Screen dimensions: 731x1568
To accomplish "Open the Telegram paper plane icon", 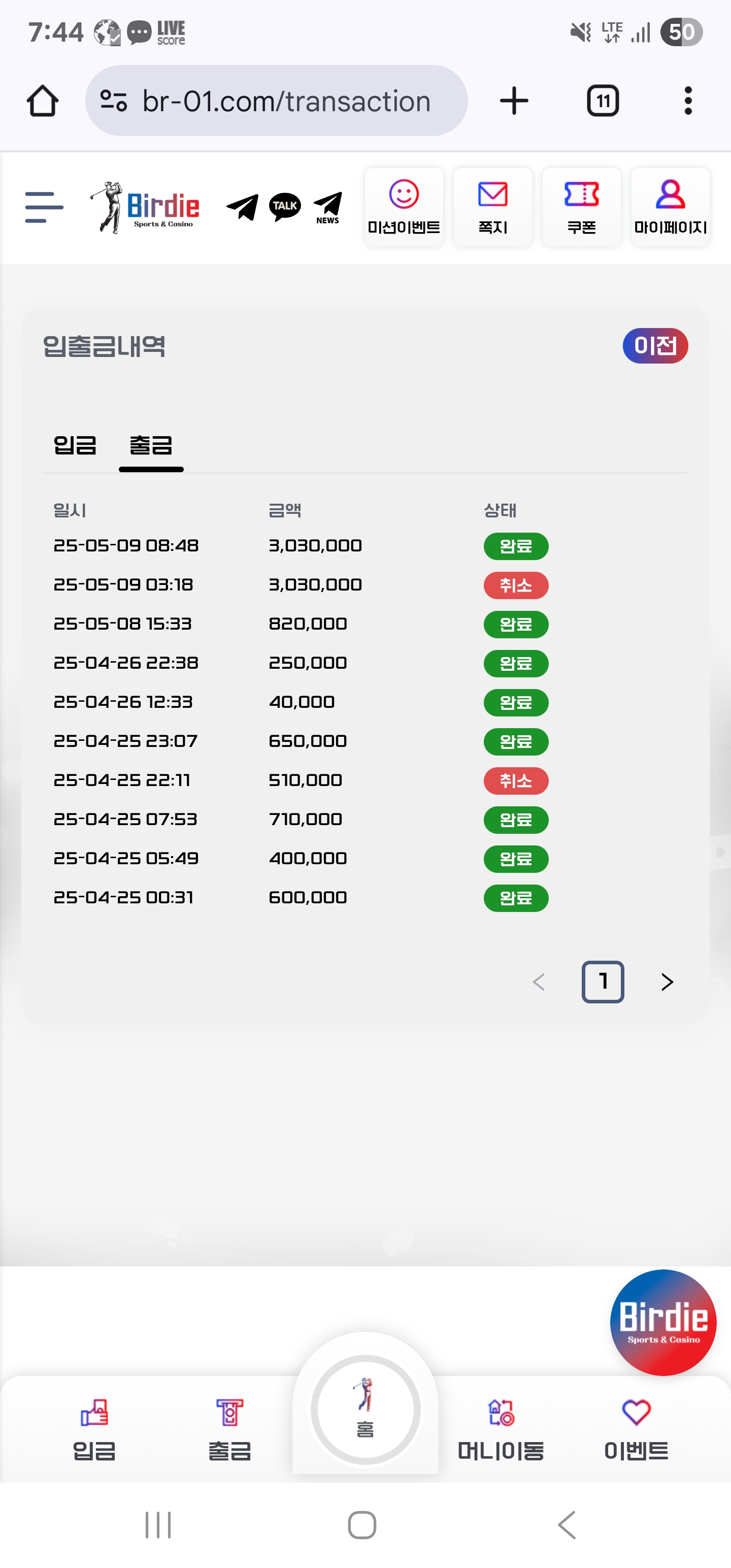I will click(242, 208).
